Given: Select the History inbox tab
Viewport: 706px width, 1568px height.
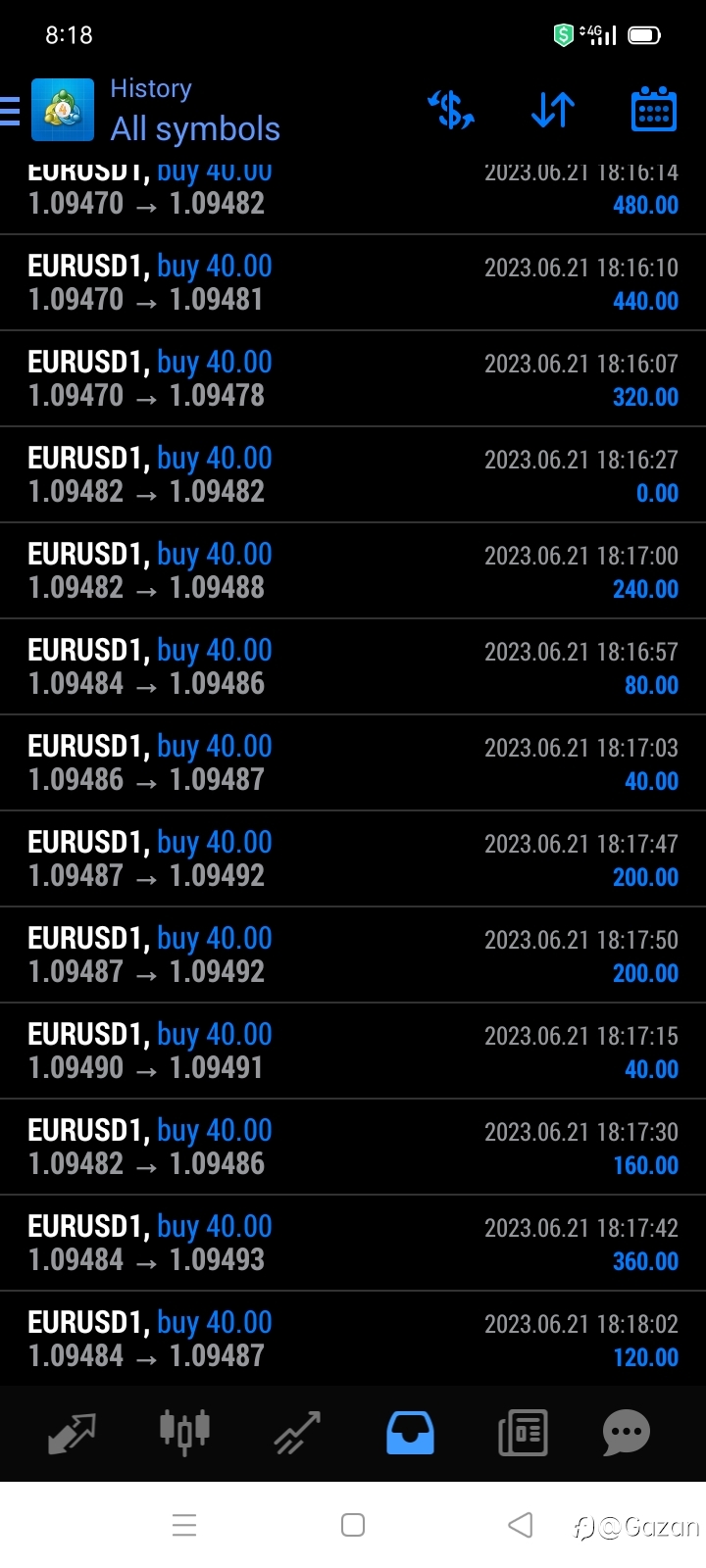Looking at the screenshot, I should (410, 1433).
